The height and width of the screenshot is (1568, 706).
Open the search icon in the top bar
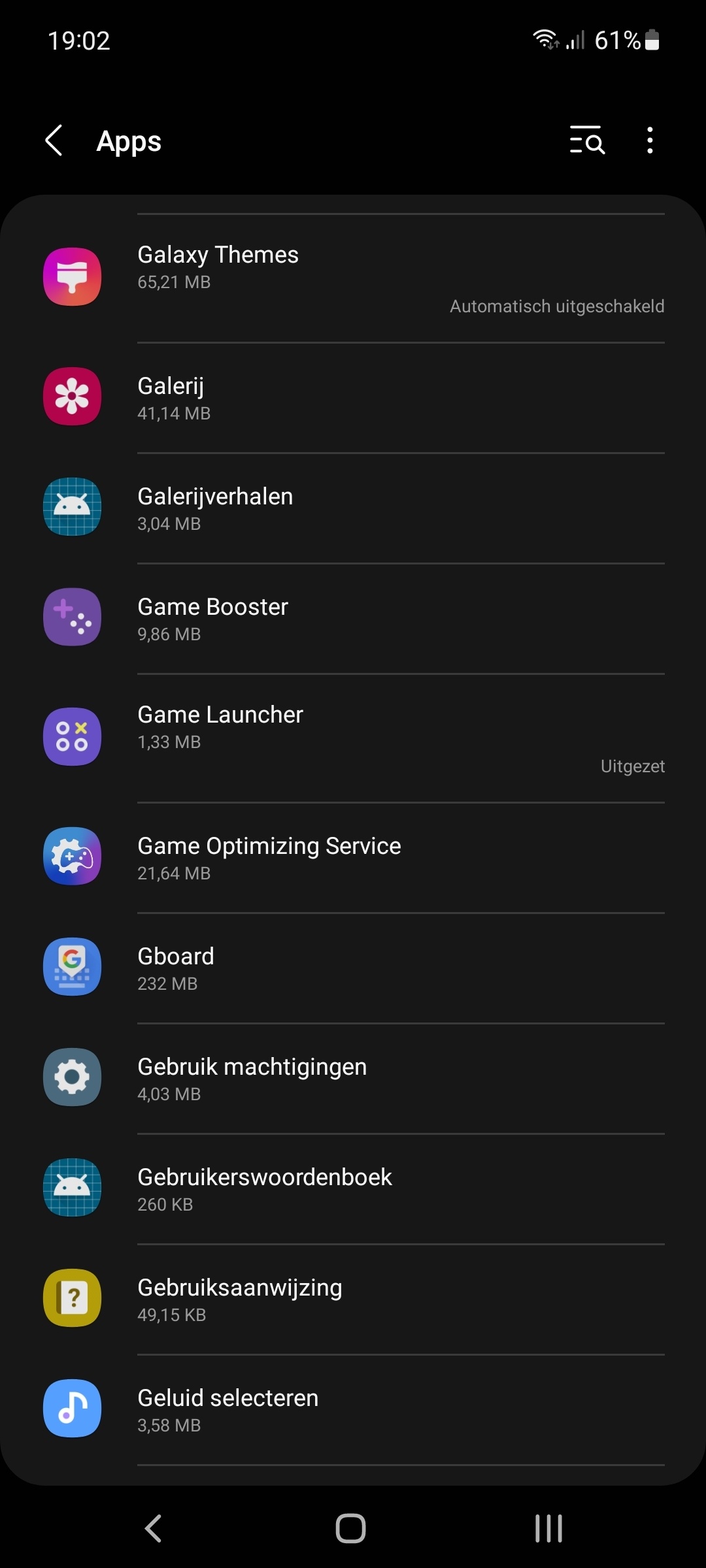(586, 140)
